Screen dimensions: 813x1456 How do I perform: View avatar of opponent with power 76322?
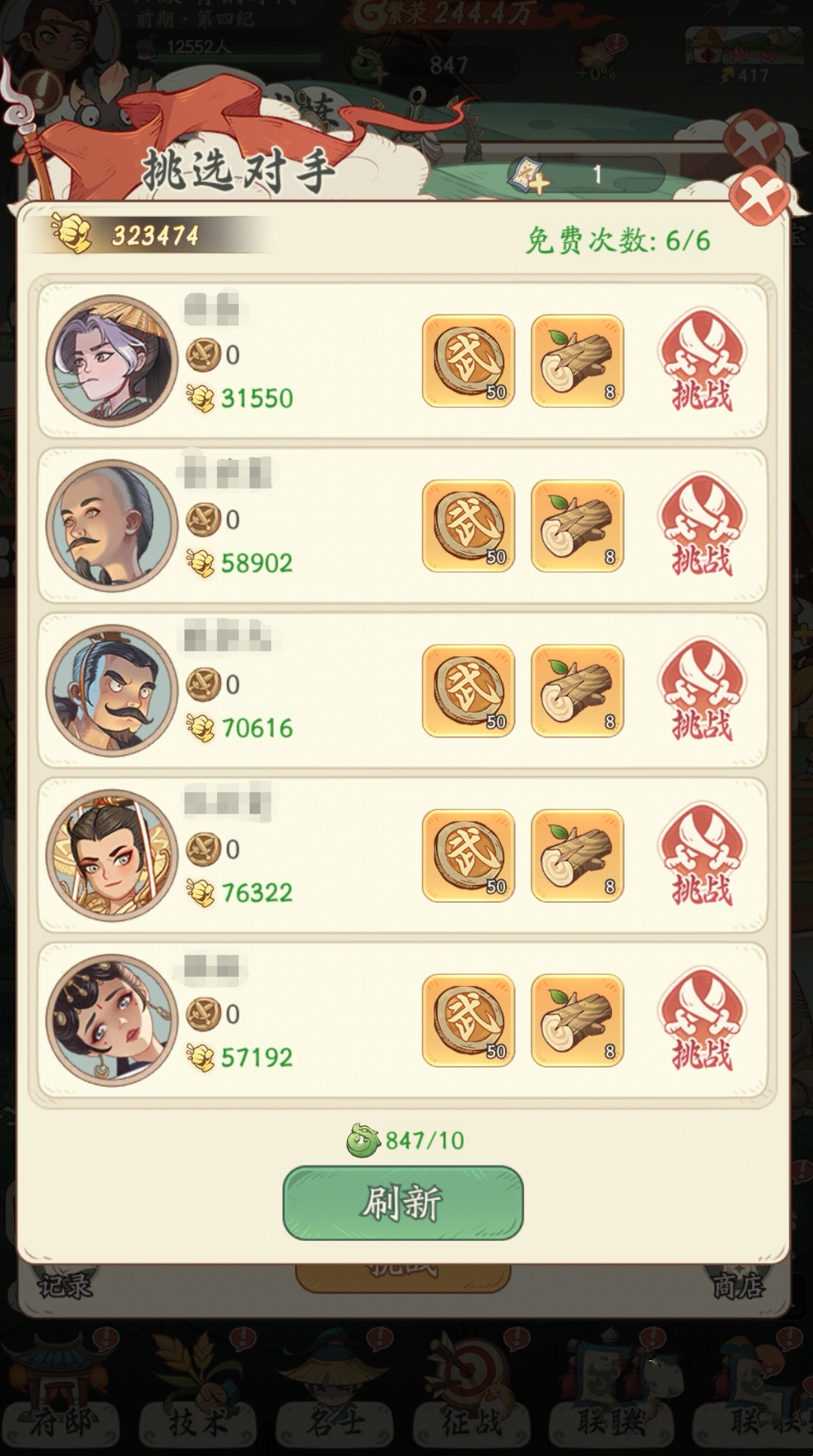click(112, 855)
